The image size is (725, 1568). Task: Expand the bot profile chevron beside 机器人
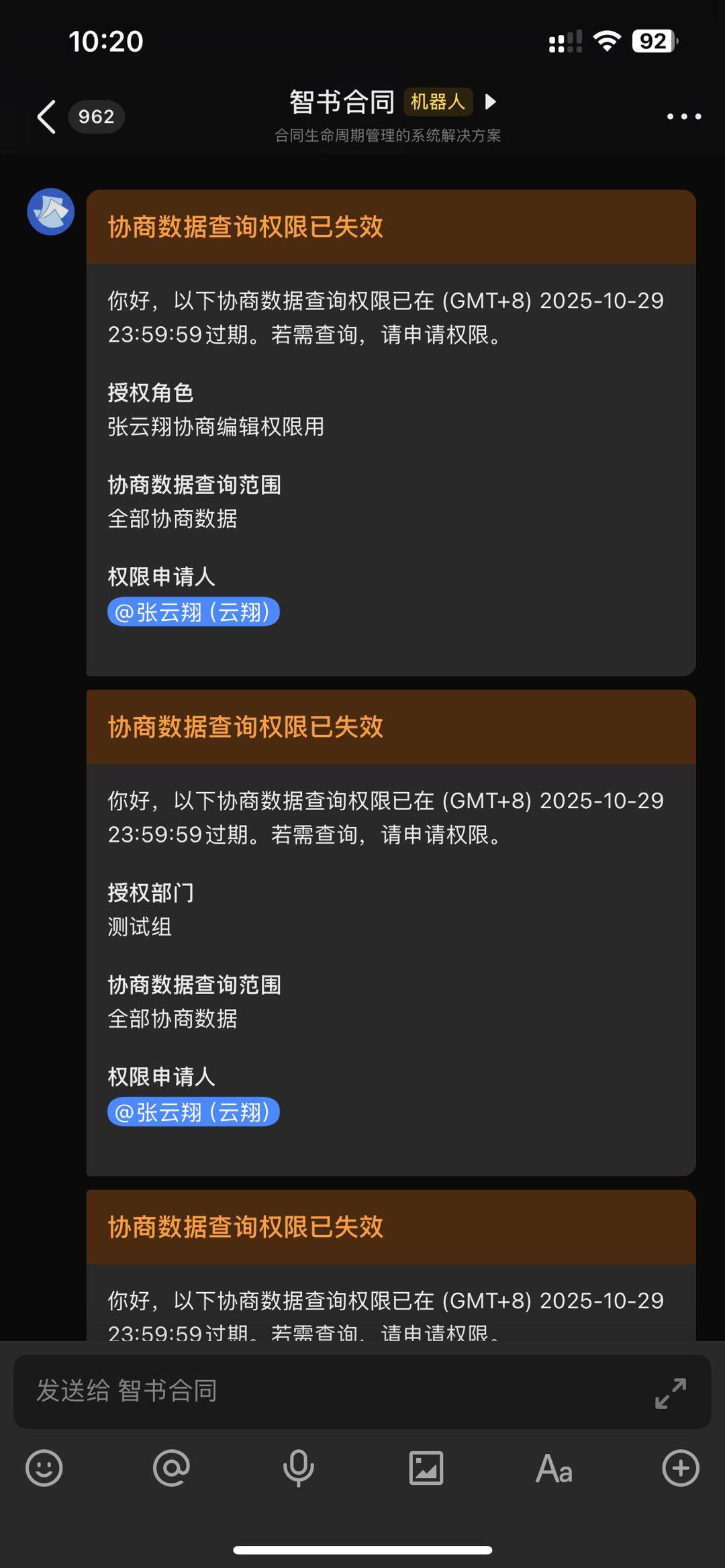pos(491,102)
